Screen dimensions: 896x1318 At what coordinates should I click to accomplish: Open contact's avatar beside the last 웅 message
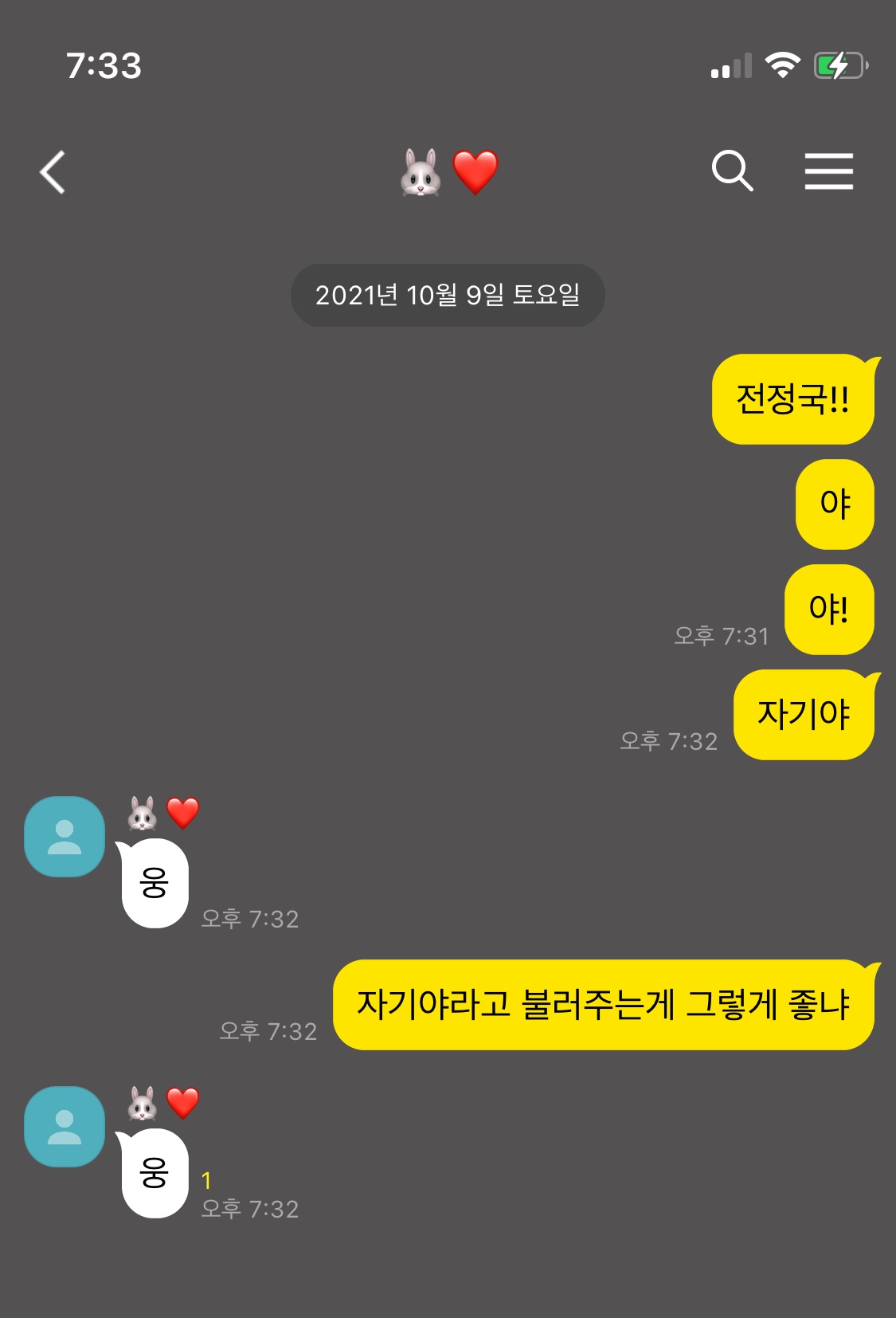[65, 1127]
